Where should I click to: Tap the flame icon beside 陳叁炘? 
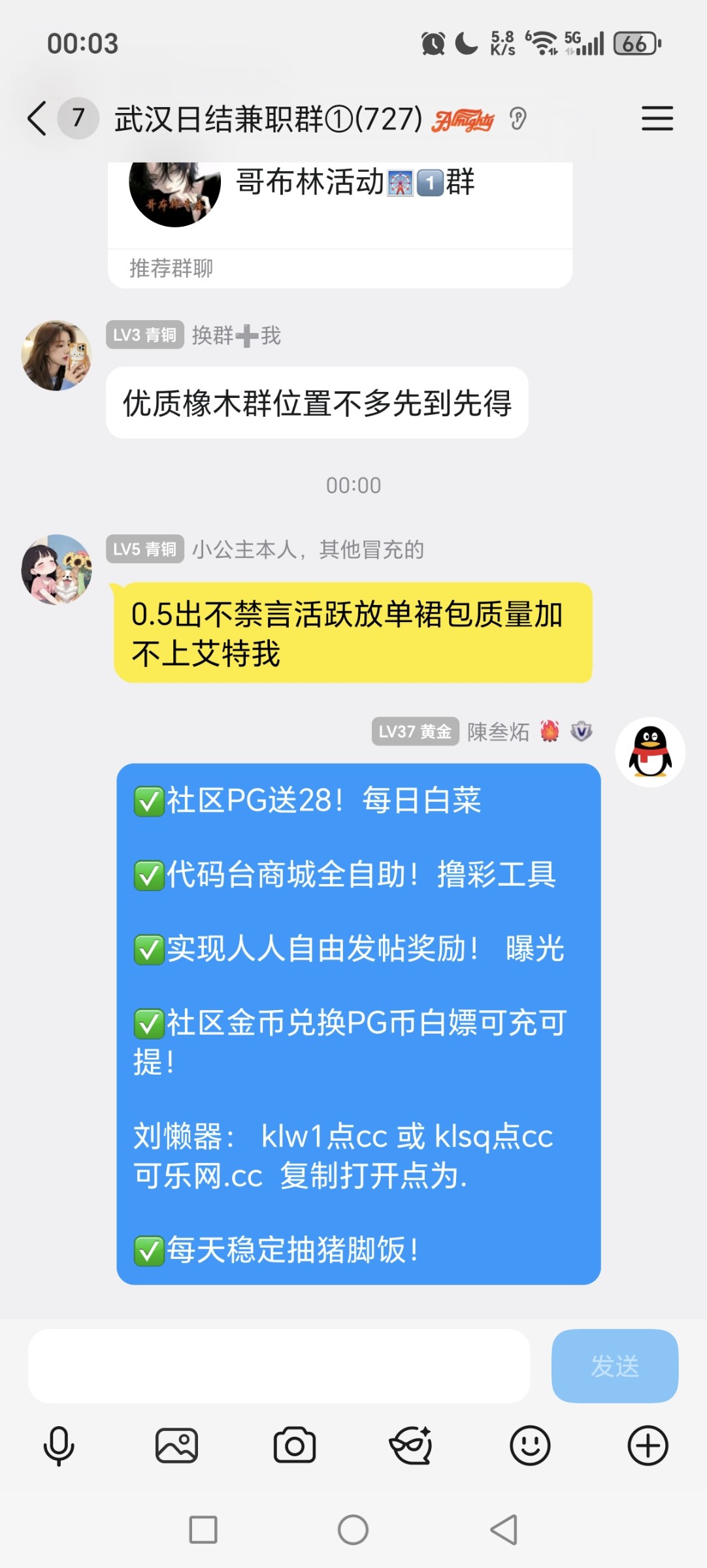point(549,733)
